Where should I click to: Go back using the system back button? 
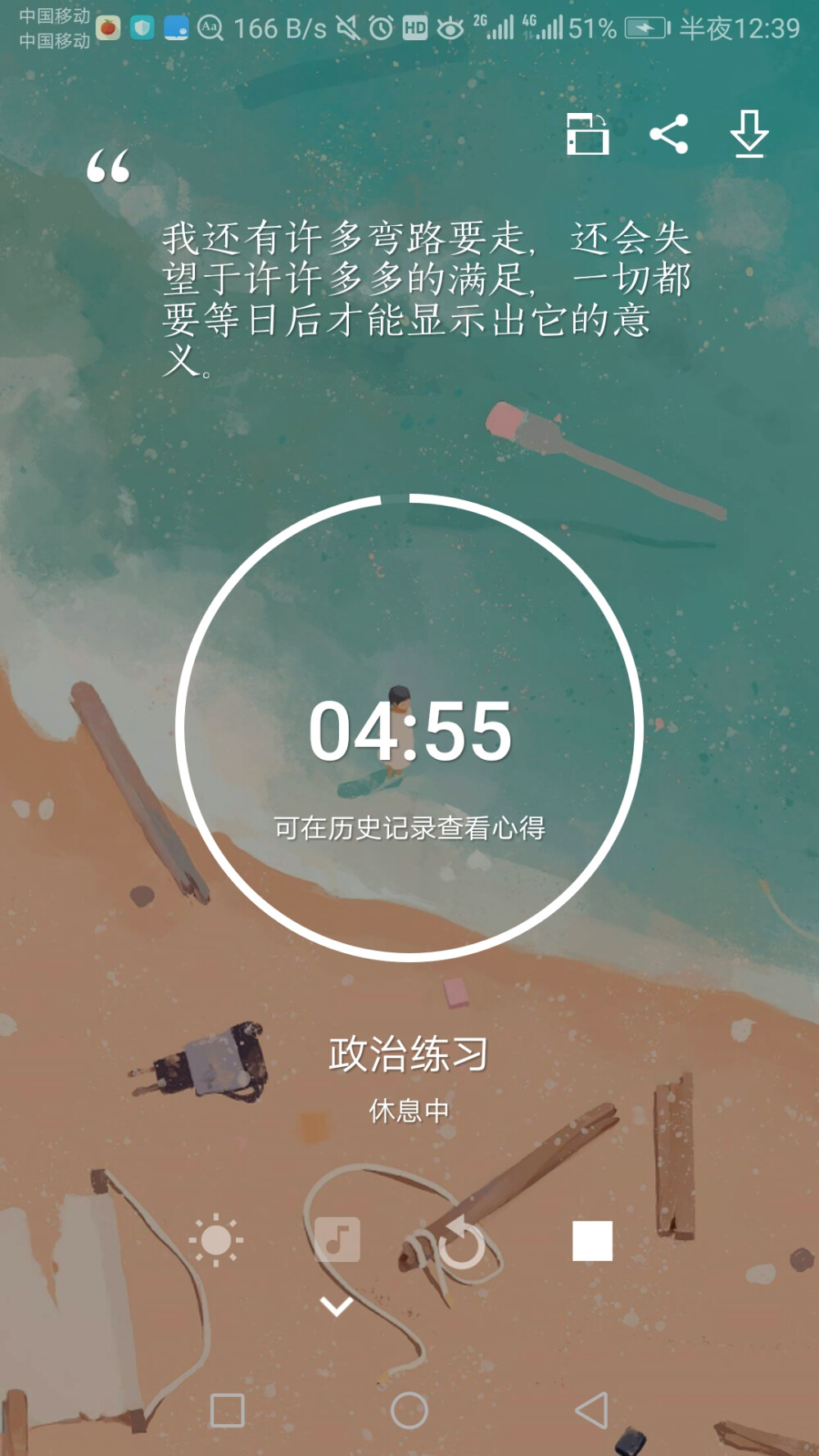point(591,1410)
